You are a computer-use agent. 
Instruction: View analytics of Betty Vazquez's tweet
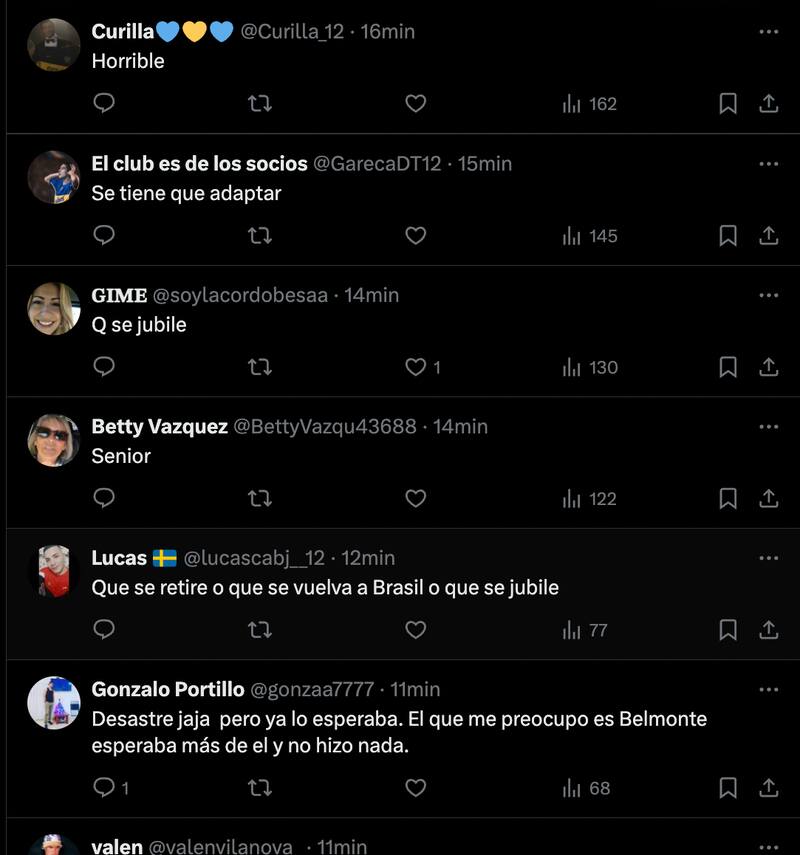tap(589, 499)
